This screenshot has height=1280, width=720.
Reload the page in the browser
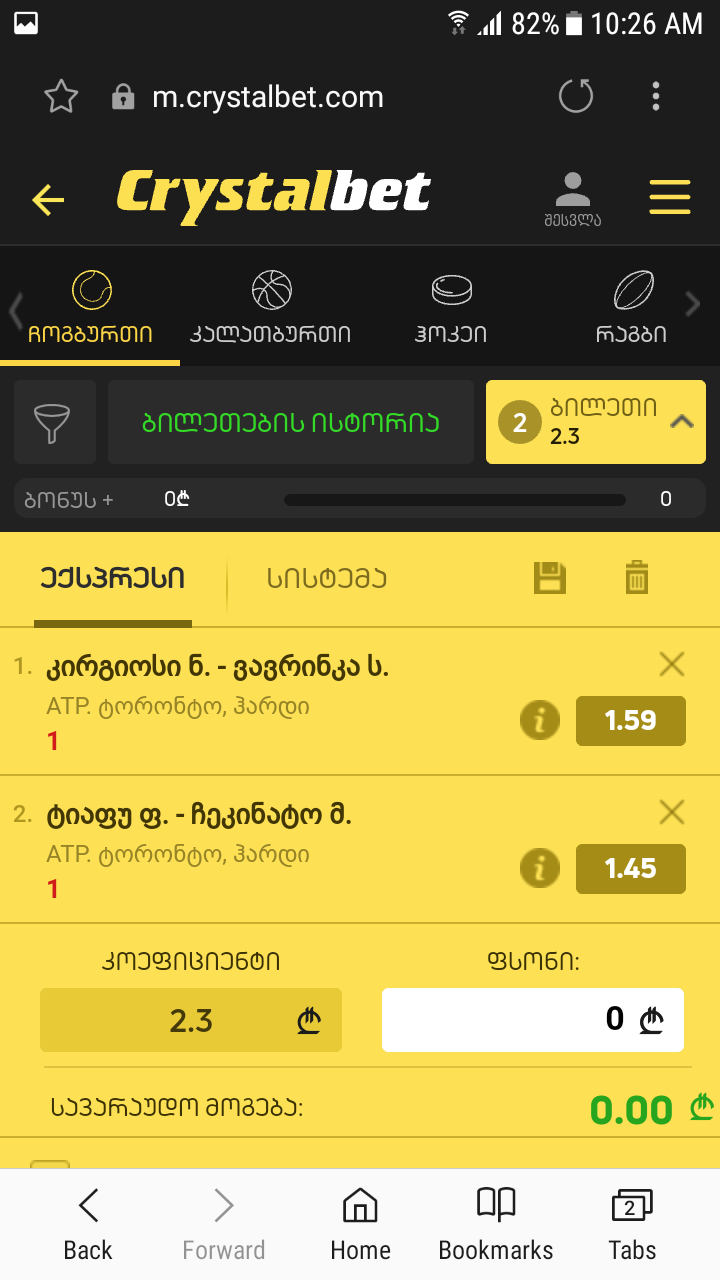[576, 97]
